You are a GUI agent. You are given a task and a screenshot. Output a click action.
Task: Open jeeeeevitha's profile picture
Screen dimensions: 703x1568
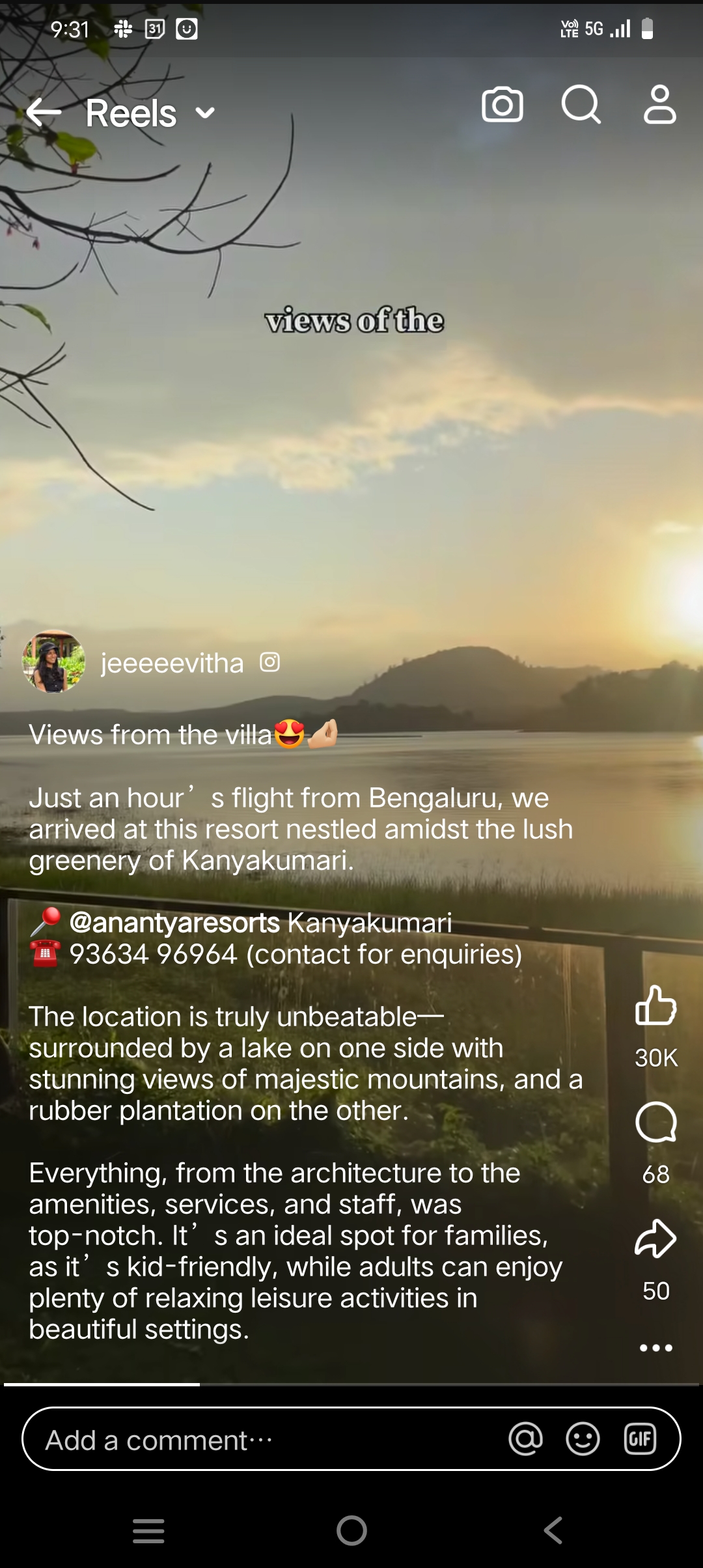[x=53, y=662]
